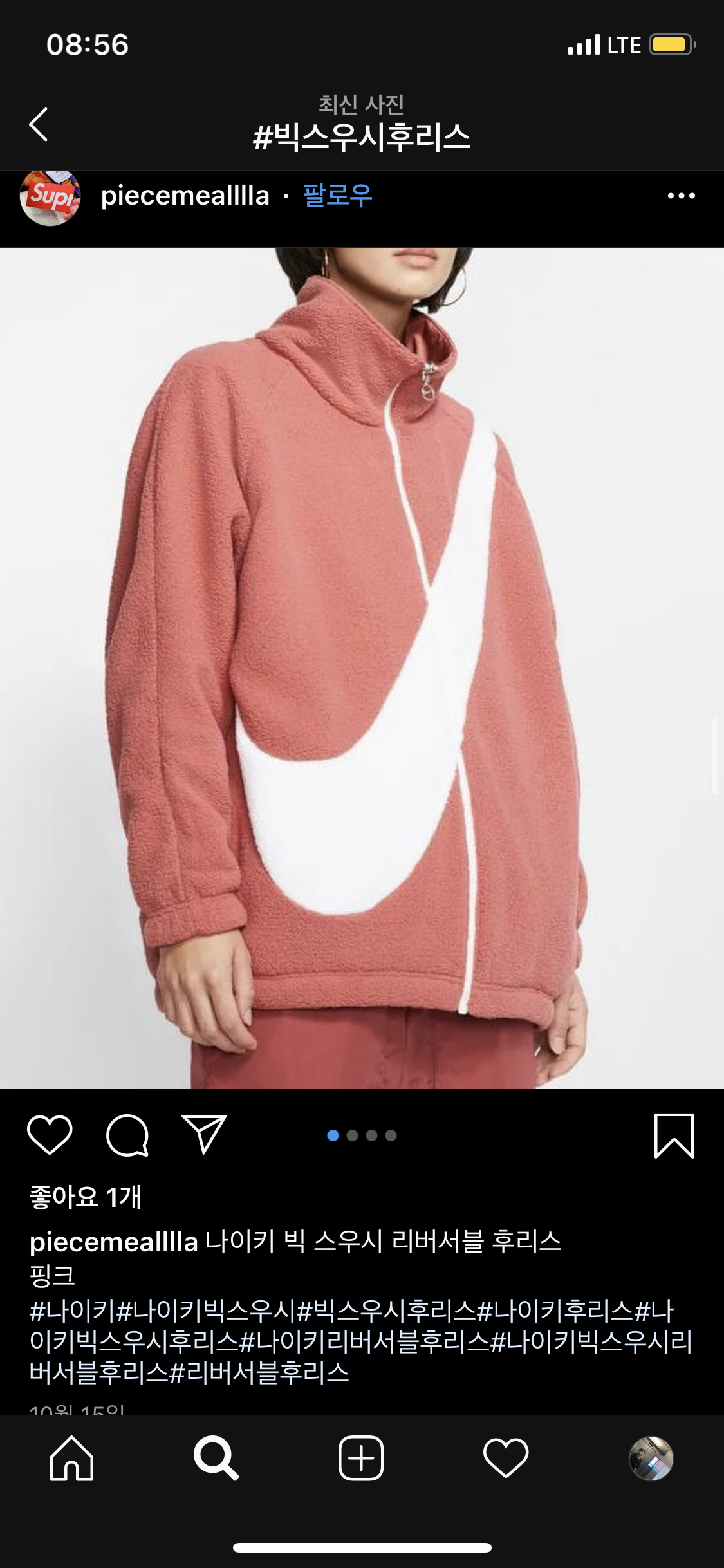Switch to the Search tab
This screenshot has height=1568, width=724.
click(216, 1459)
